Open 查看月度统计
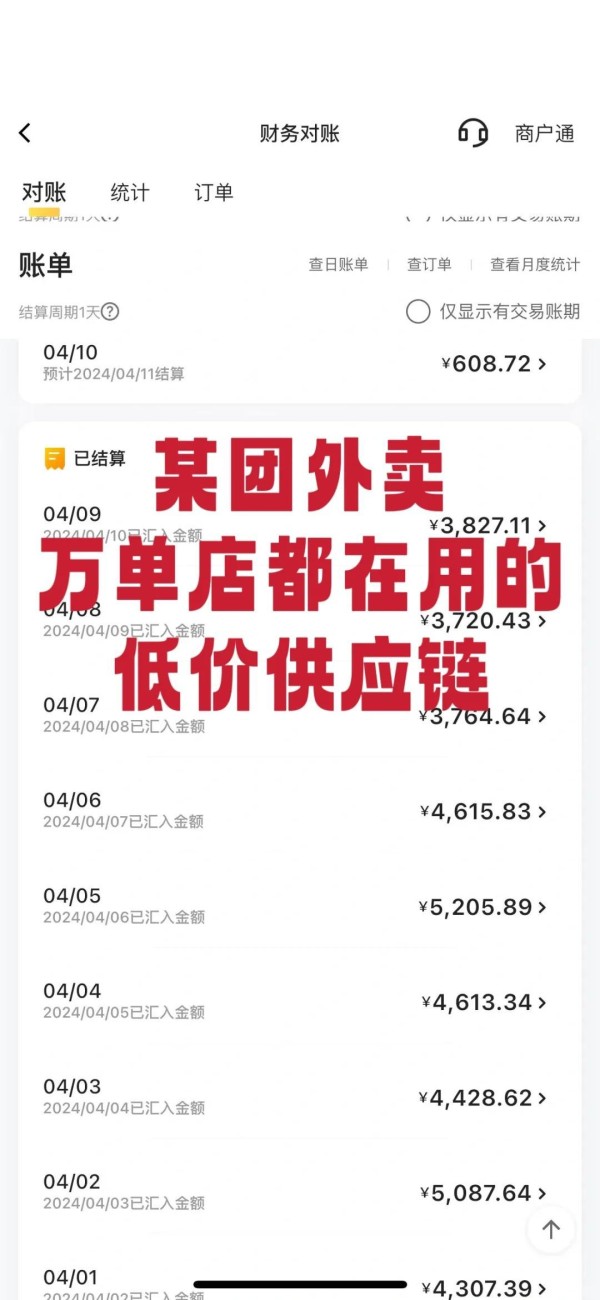Screen dimensions: 600x1300 click(x=535, y=265)
